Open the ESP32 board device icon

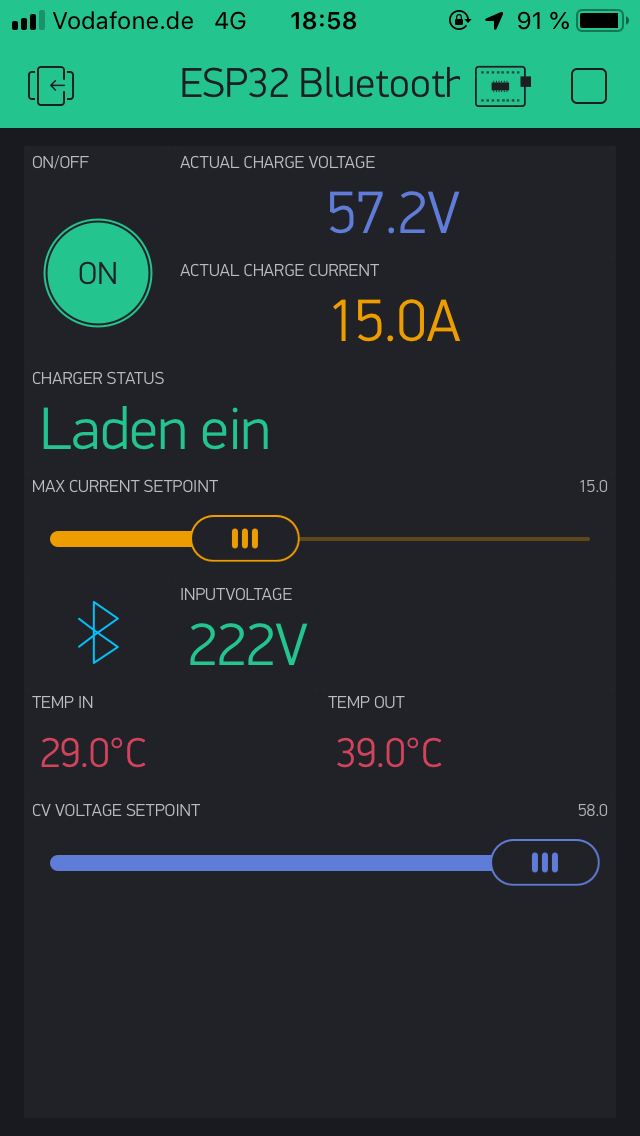pos(503,86)
